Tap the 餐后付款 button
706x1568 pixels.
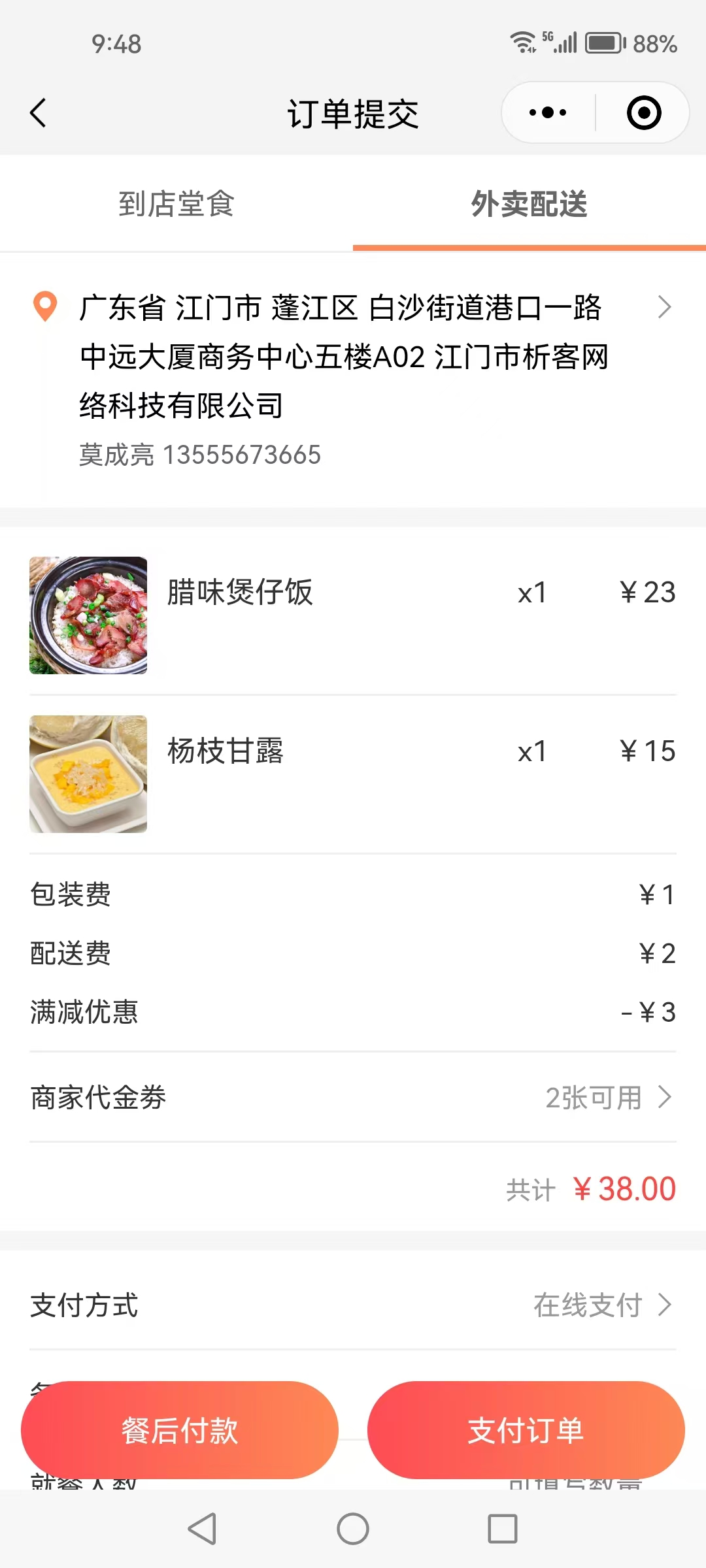pyautogui.click(x=180, y=1430)
